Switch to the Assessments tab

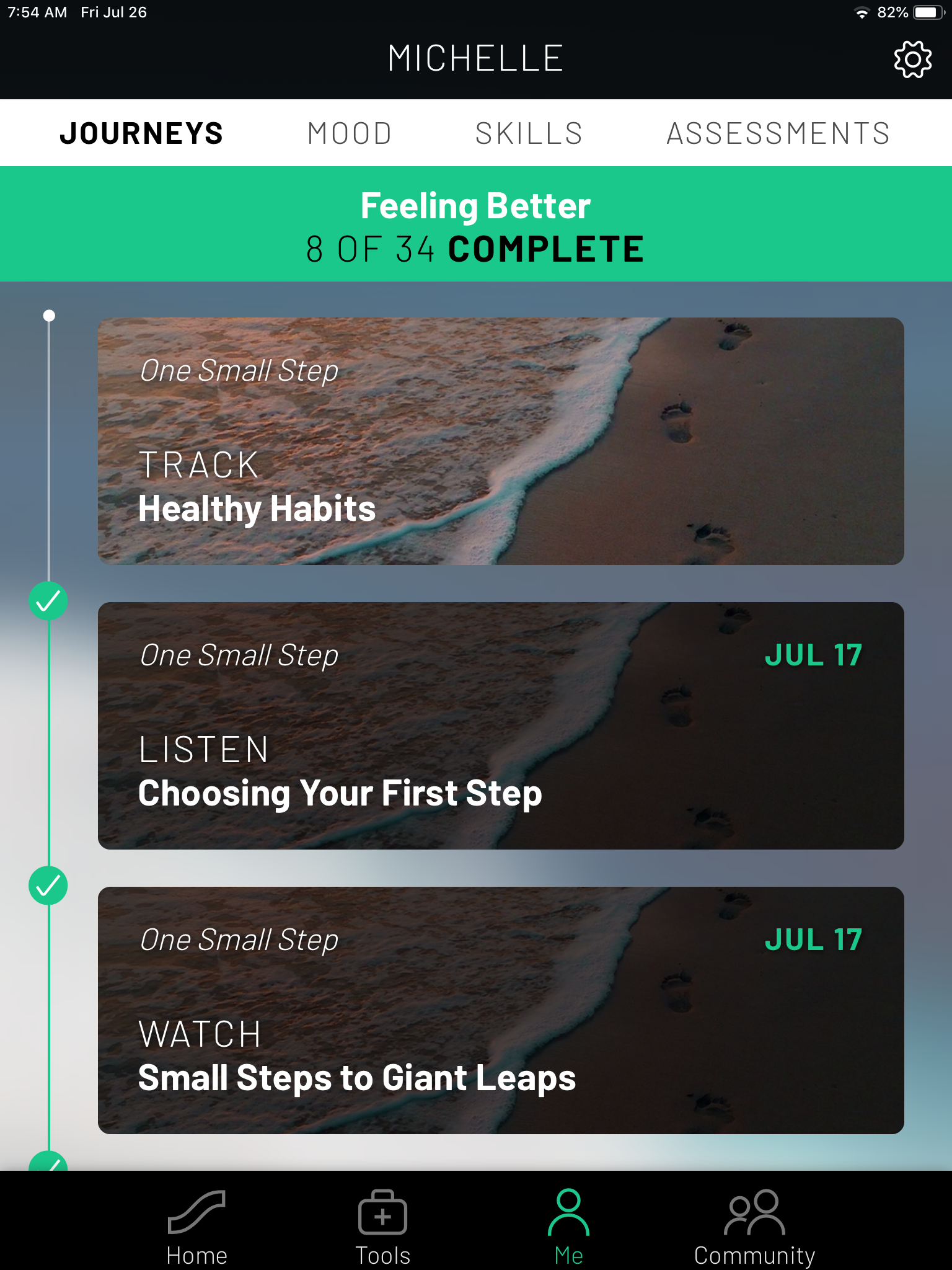coord(778,133)
